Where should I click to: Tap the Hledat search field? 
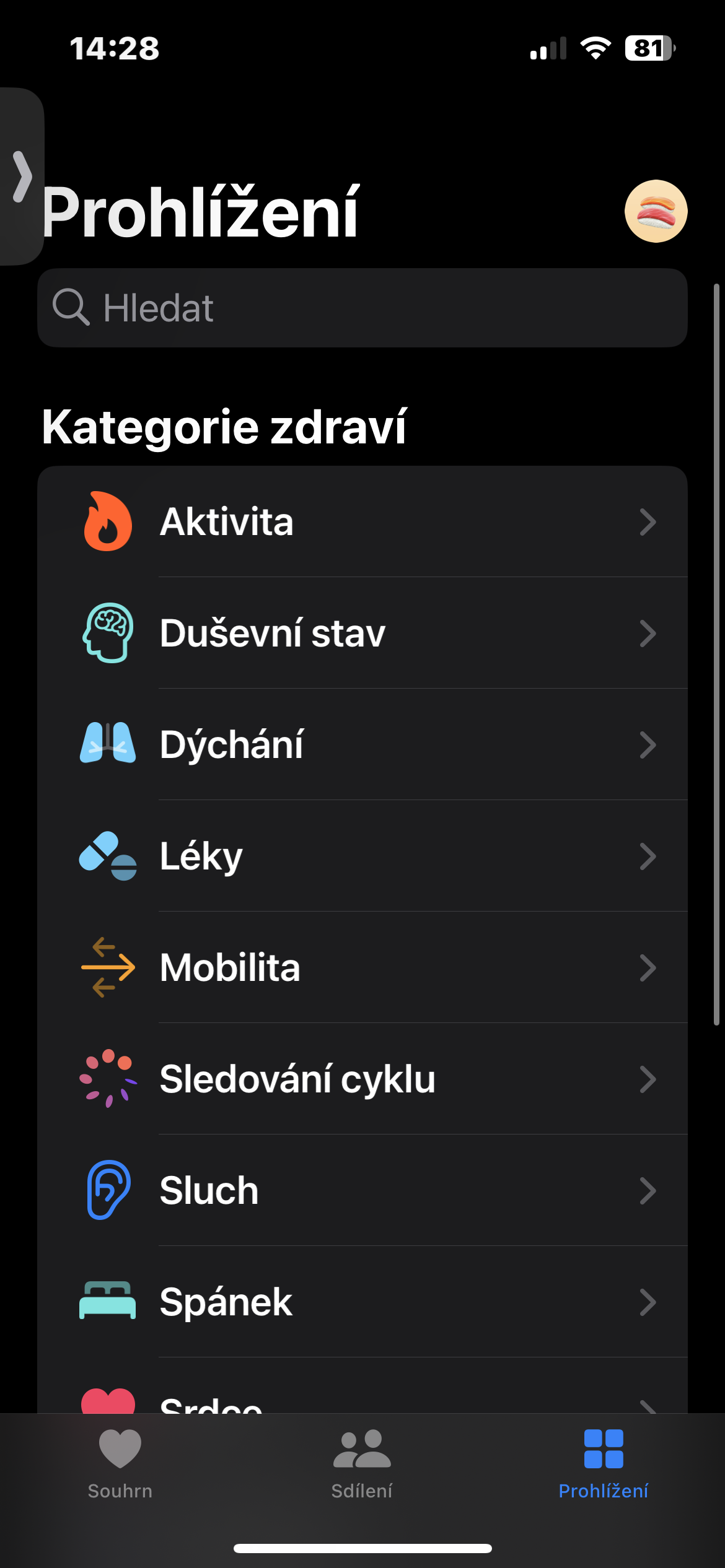point(362,308)
